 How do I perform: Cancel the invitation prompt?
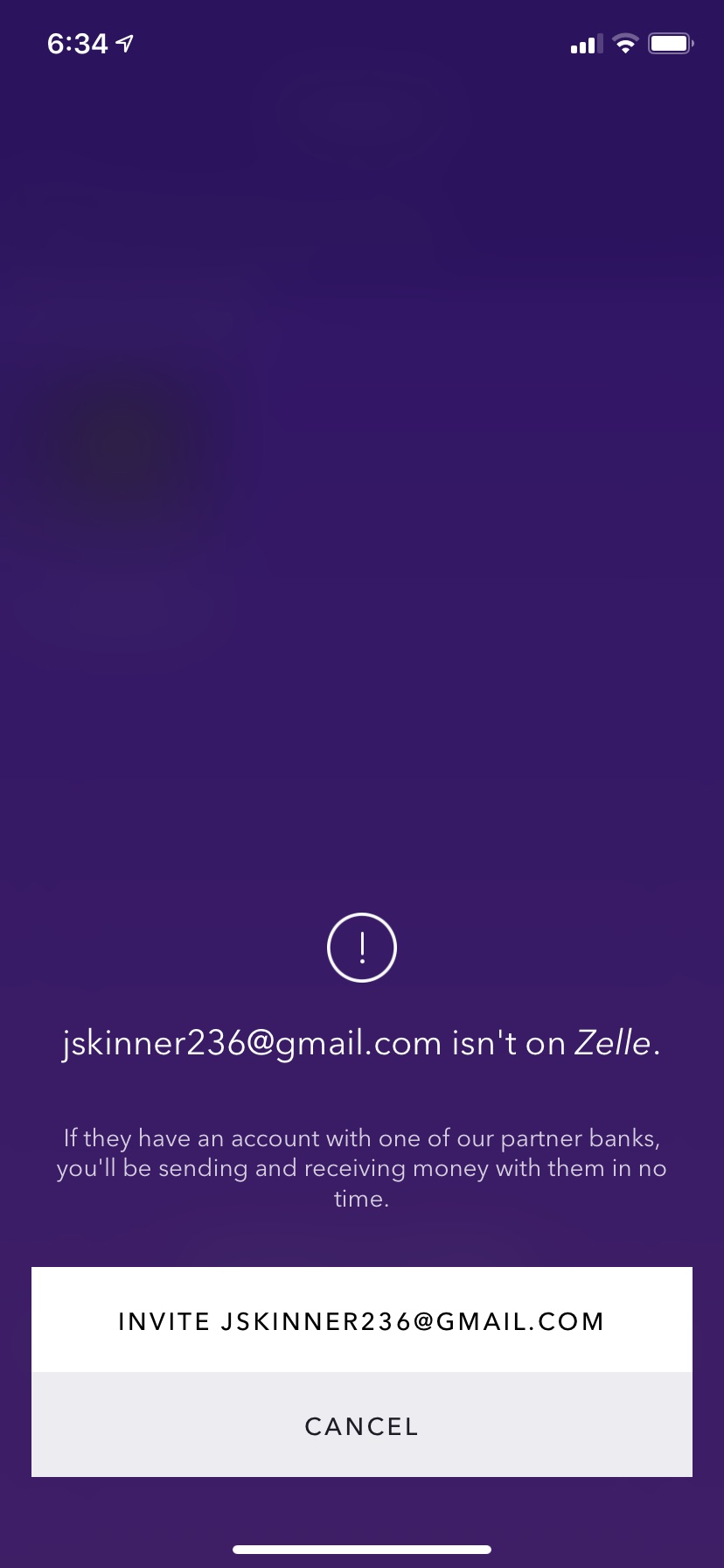pyautogui.click(x=362, y=1424)
